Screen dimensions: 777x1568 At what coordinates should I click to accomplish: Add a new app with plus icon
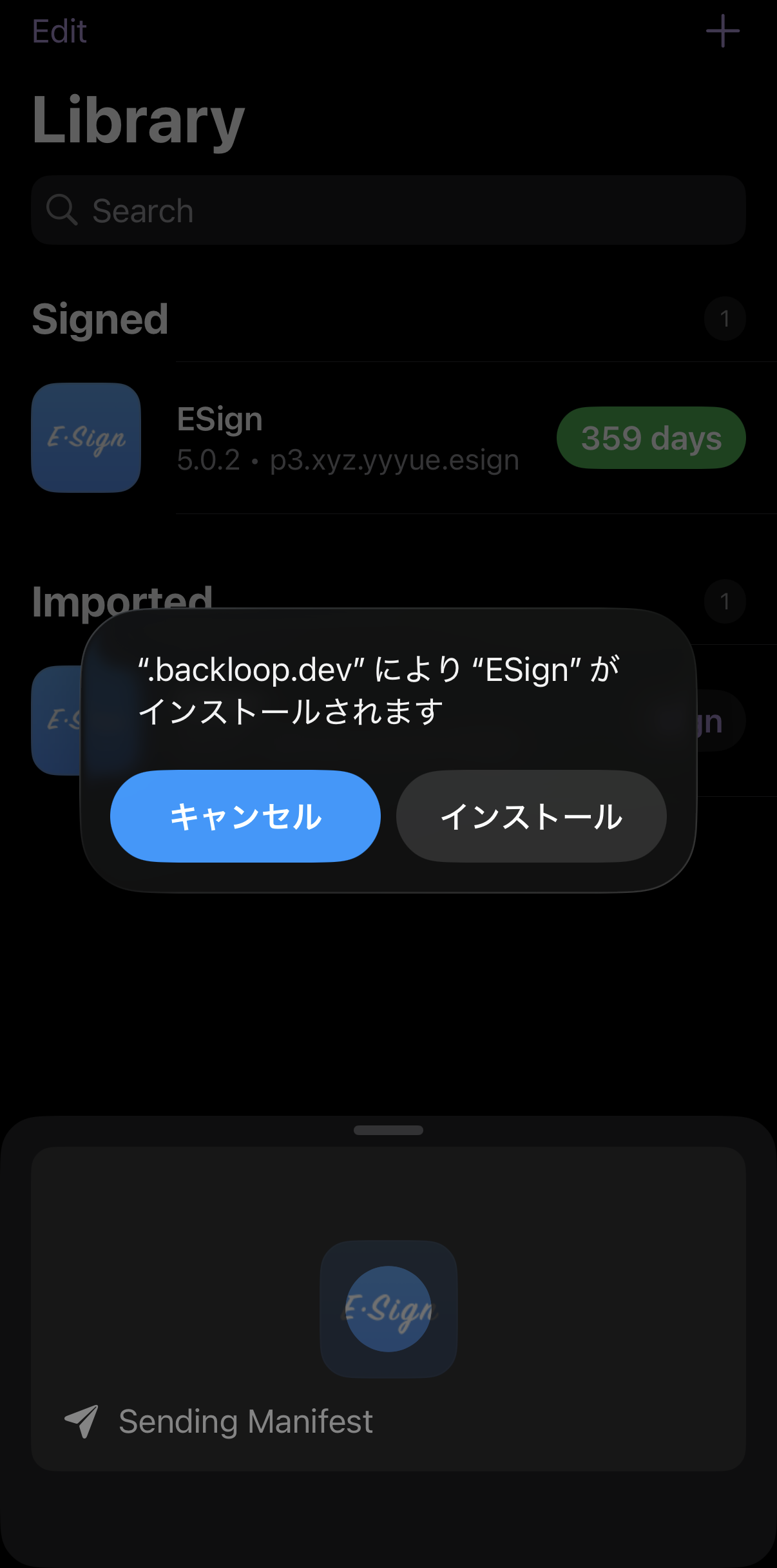pos(722,31)
